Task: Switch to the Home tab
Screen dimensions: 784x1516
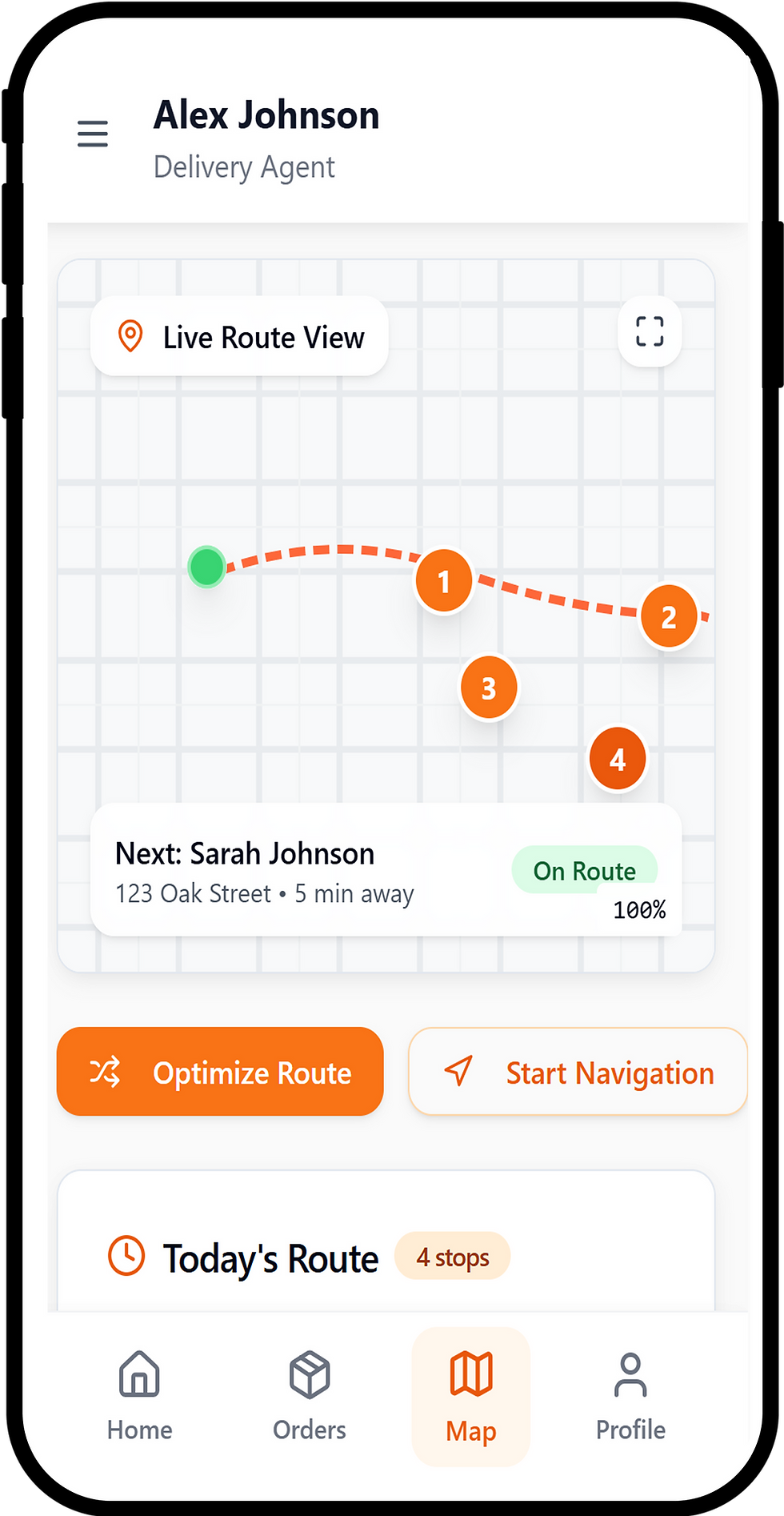Action: point(140,1395)
